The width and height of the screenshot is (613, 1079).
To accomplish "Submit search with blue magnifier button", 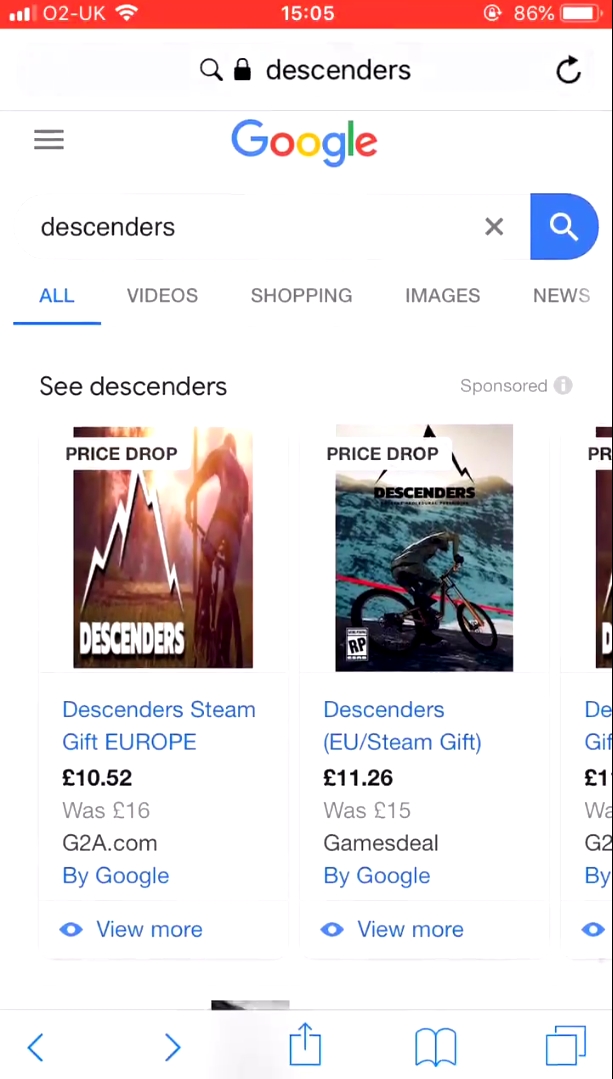I will 564,227.
